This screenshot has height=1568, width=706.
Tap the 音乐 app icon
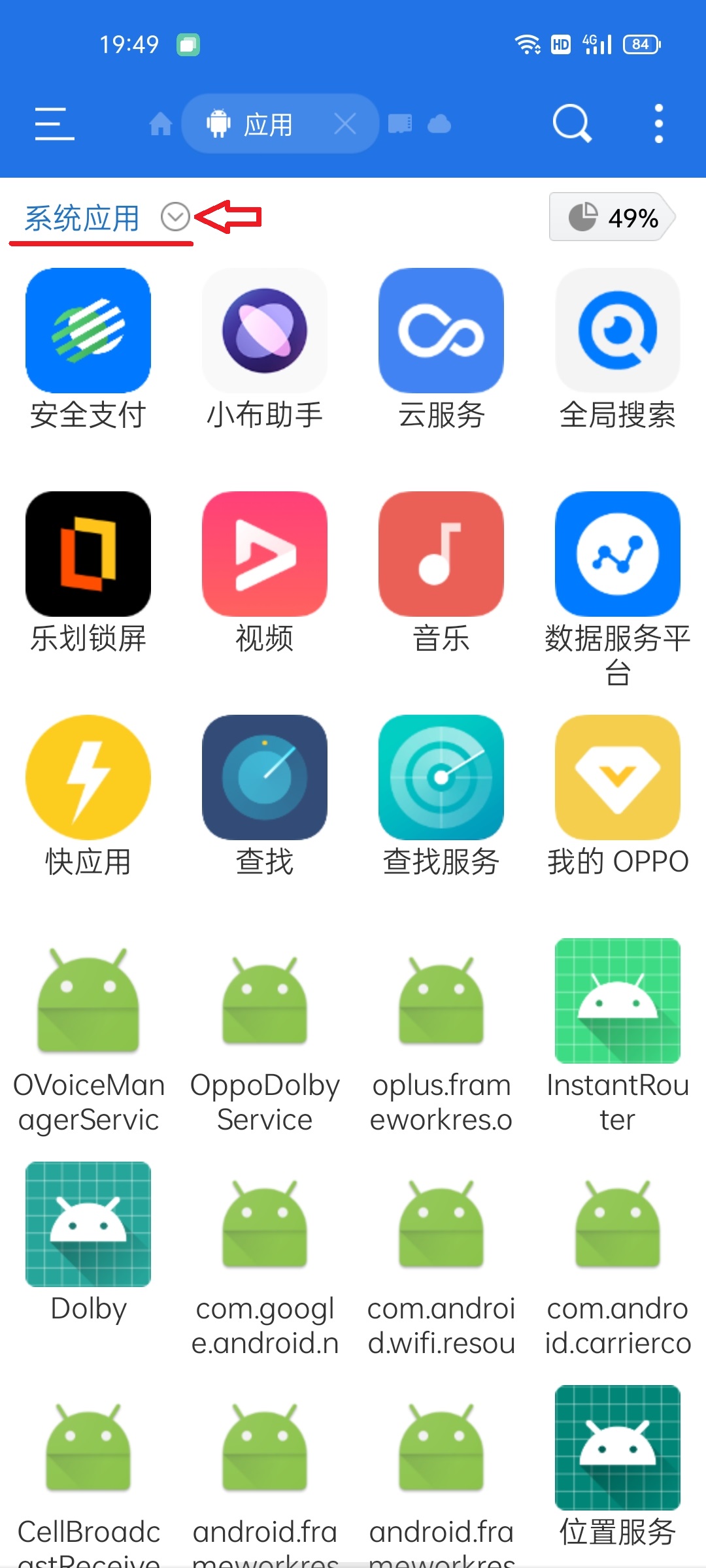point(441,555)
